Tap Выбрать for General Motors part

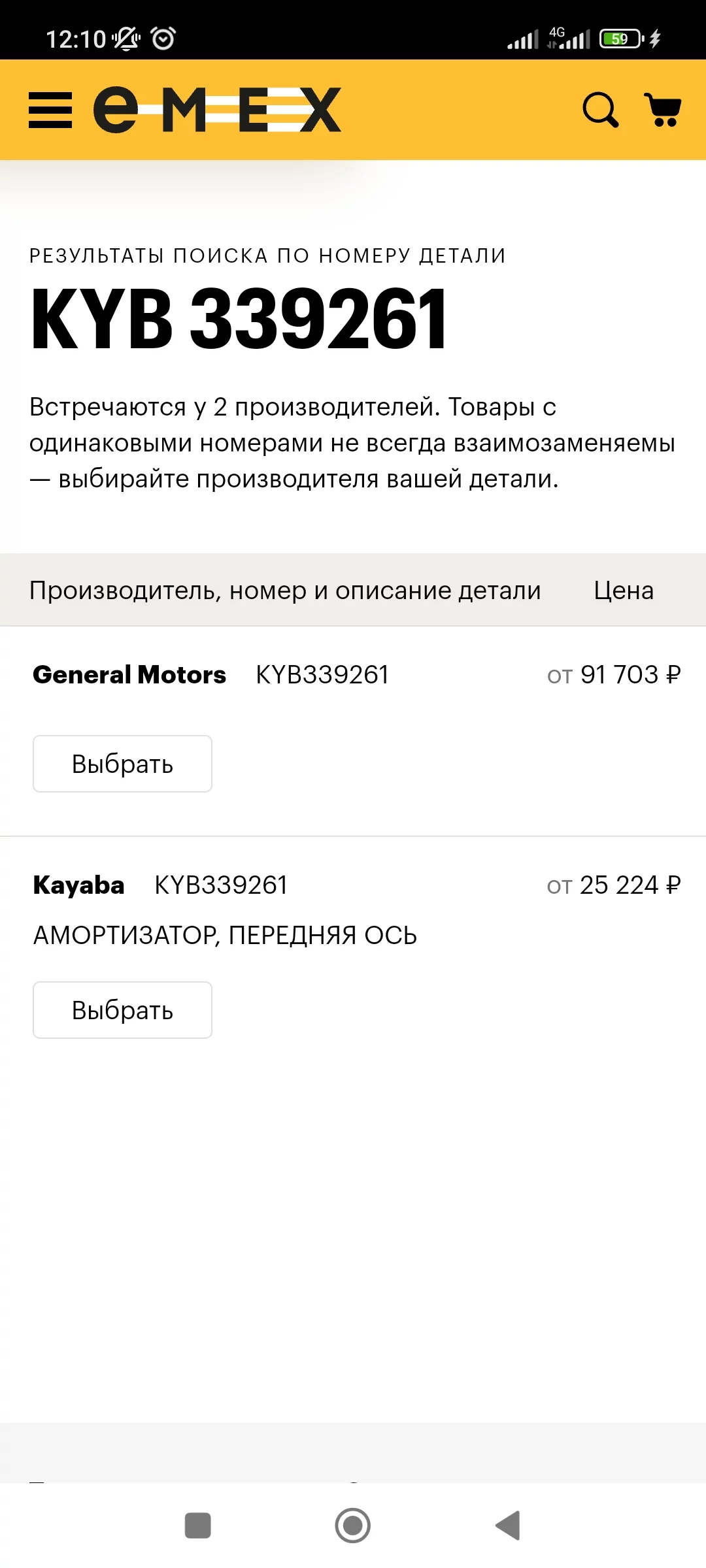122,764
